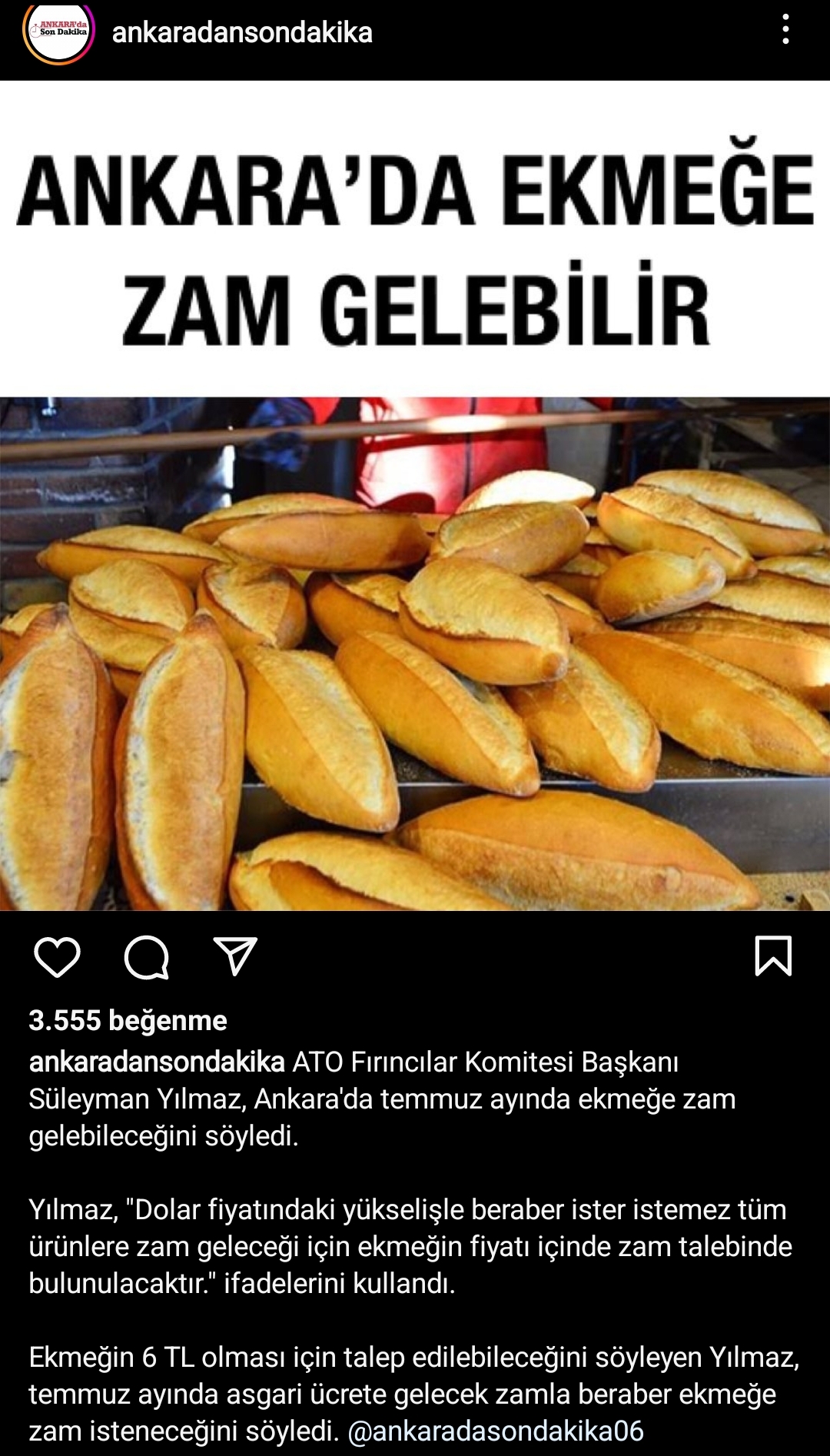830x1456 pixels.
Task: Open ankaradansondakika profile picture
Action: click(58, 32)
